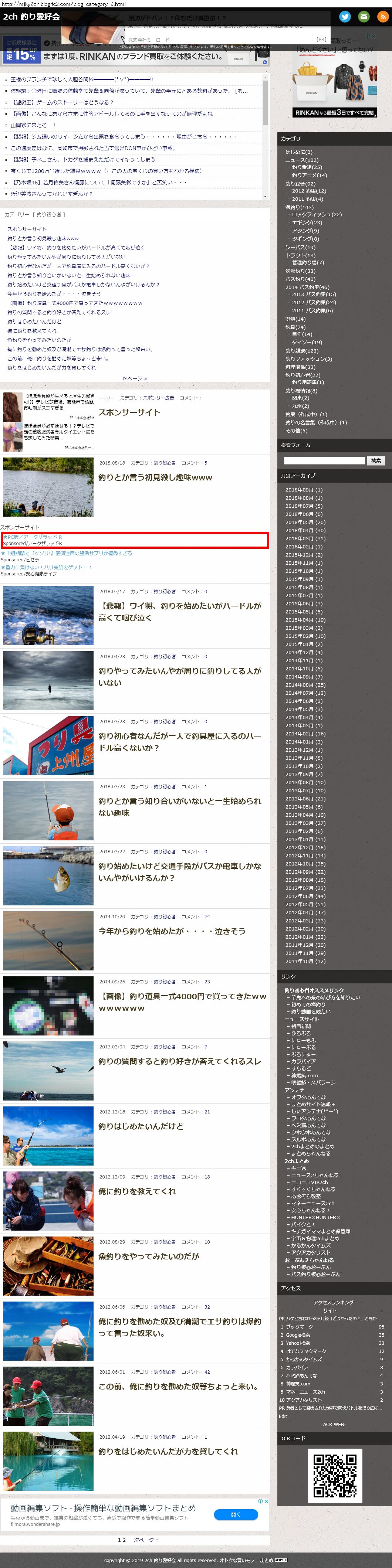Open the ニュース(102) category
Image resolution: width=392 pixels, height=1568 pixels.
click(x=301, y=160)
